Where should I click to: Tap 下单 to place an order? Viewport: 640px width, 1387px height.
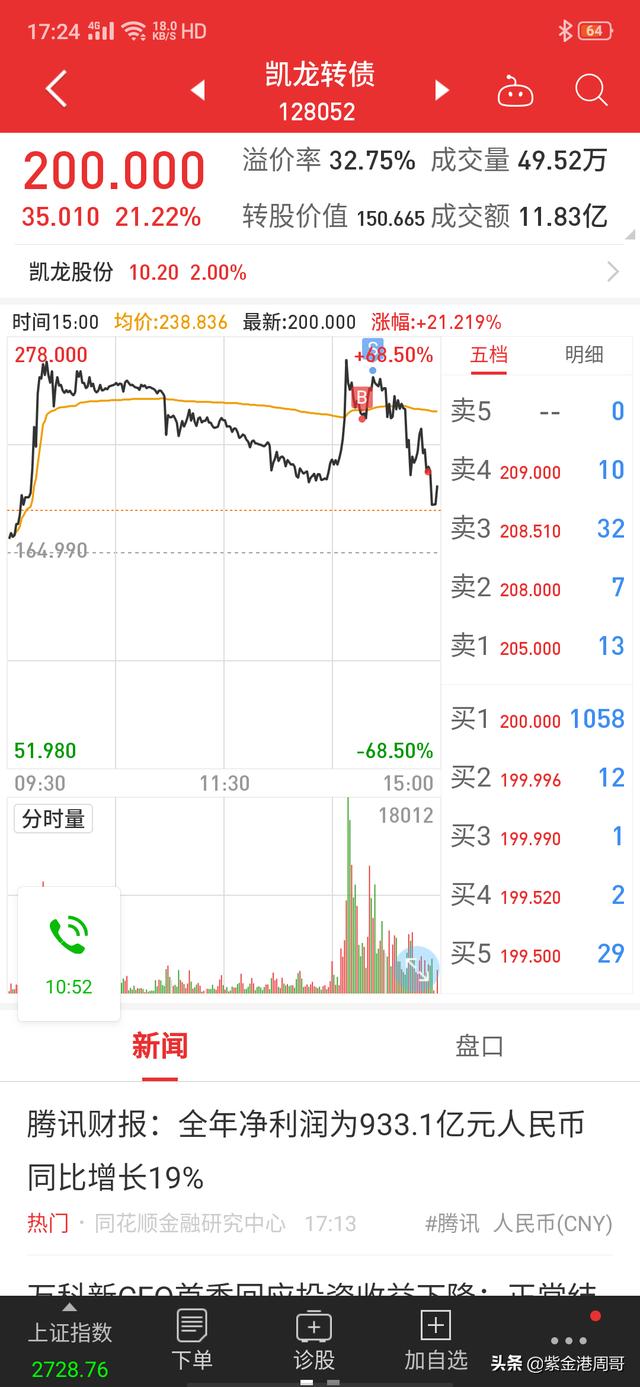191,1340
